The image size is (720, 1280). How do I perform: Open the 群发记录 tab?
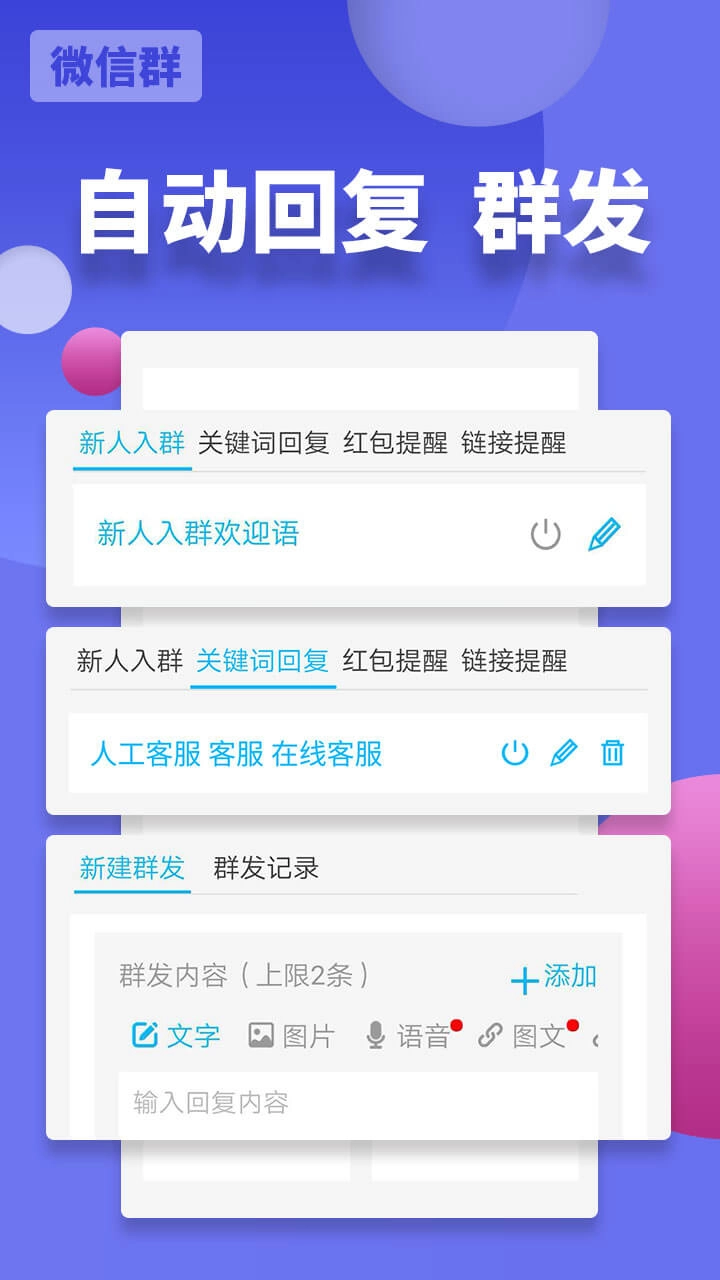pos(264,869)
